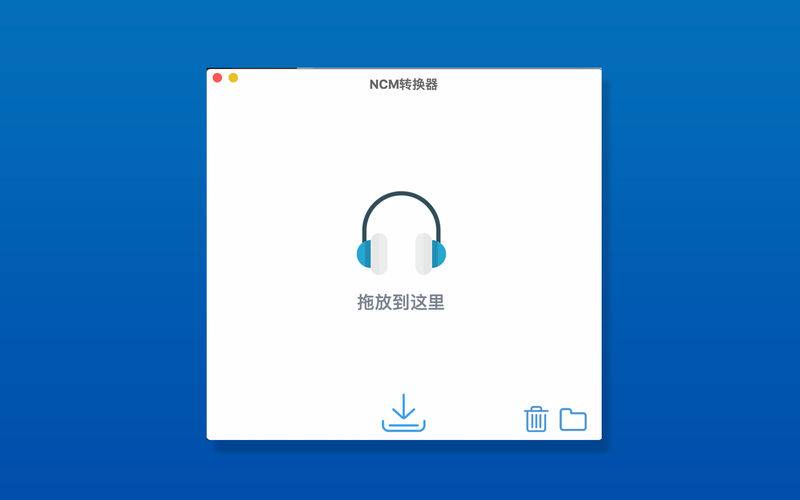Tap the download/import icon
This screenshot has width=800, height=500.
(x=403, y=413)
